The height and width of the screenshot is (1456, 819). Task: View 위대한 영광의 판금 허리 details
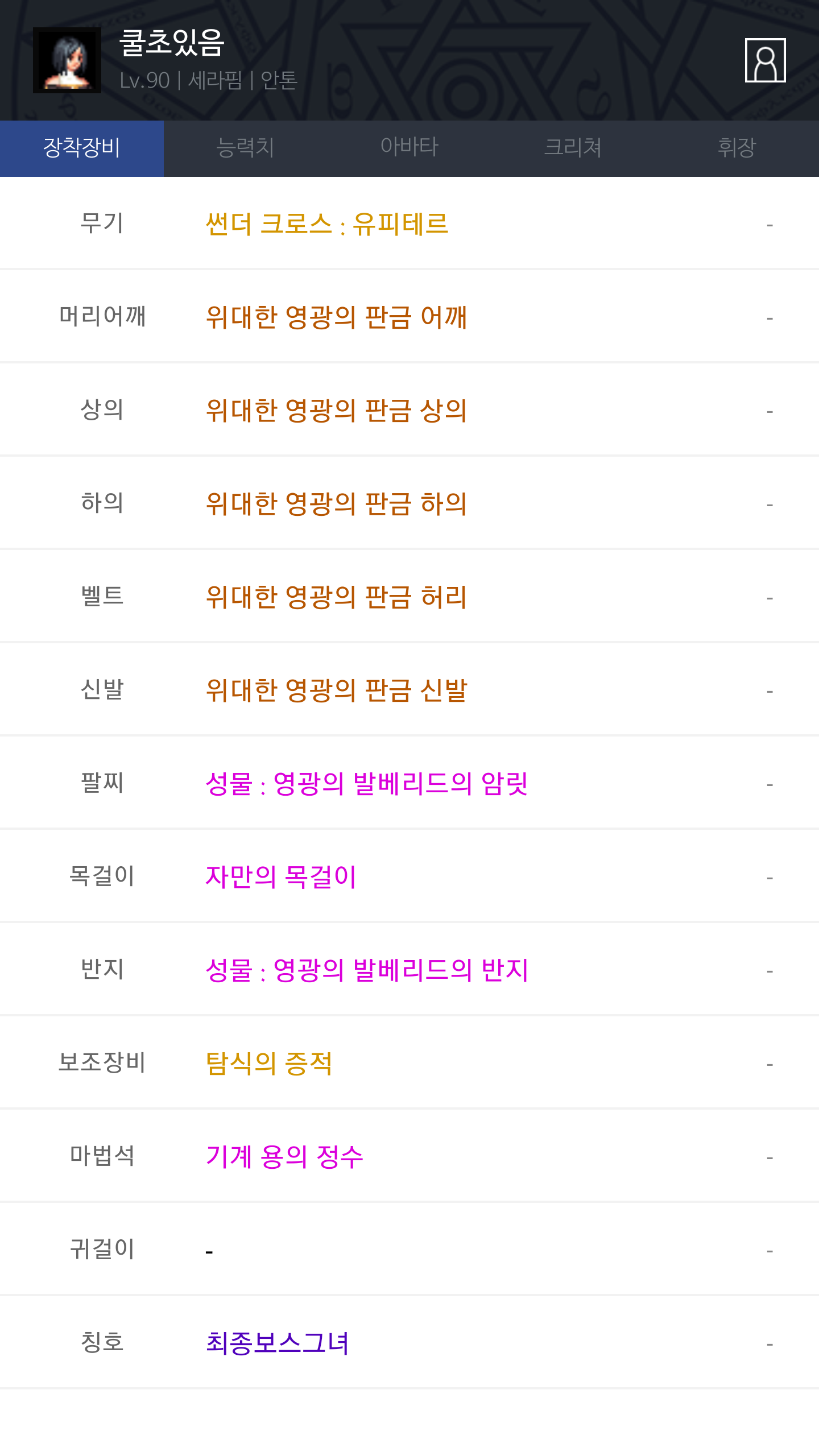336,597
